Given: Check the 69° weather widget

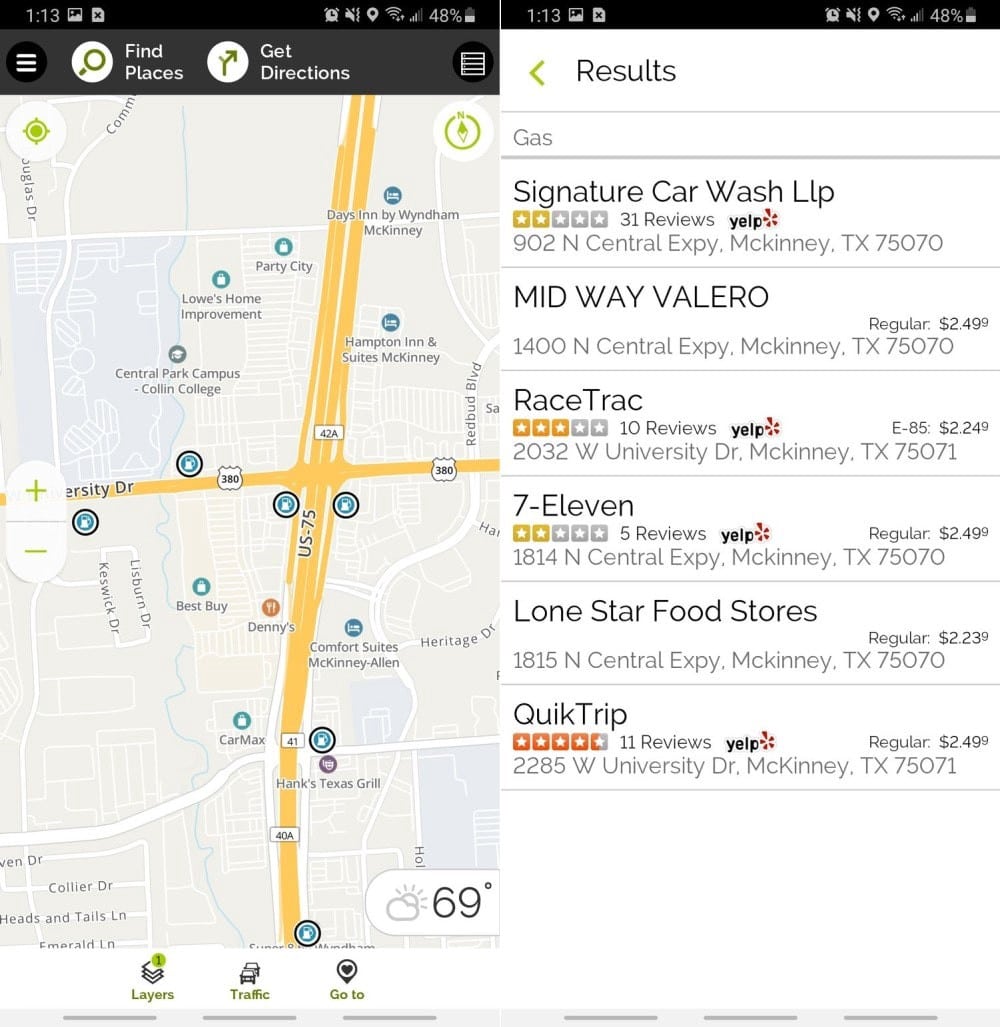Looking at the screenshot, I should pyautogui.click(x=433, y=903).
